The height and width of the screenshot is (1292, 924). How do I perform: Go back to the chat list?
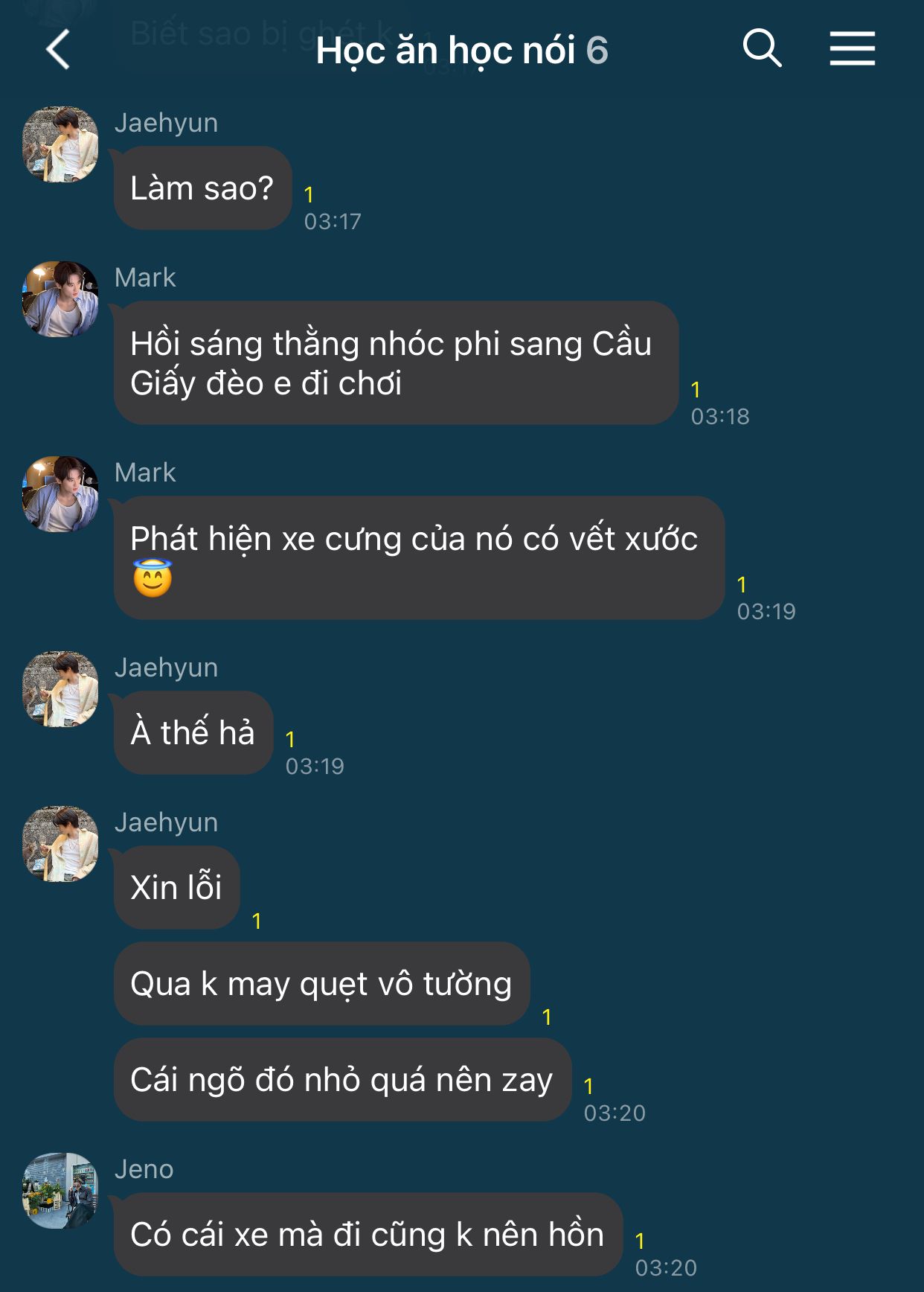tap(58, 50)
